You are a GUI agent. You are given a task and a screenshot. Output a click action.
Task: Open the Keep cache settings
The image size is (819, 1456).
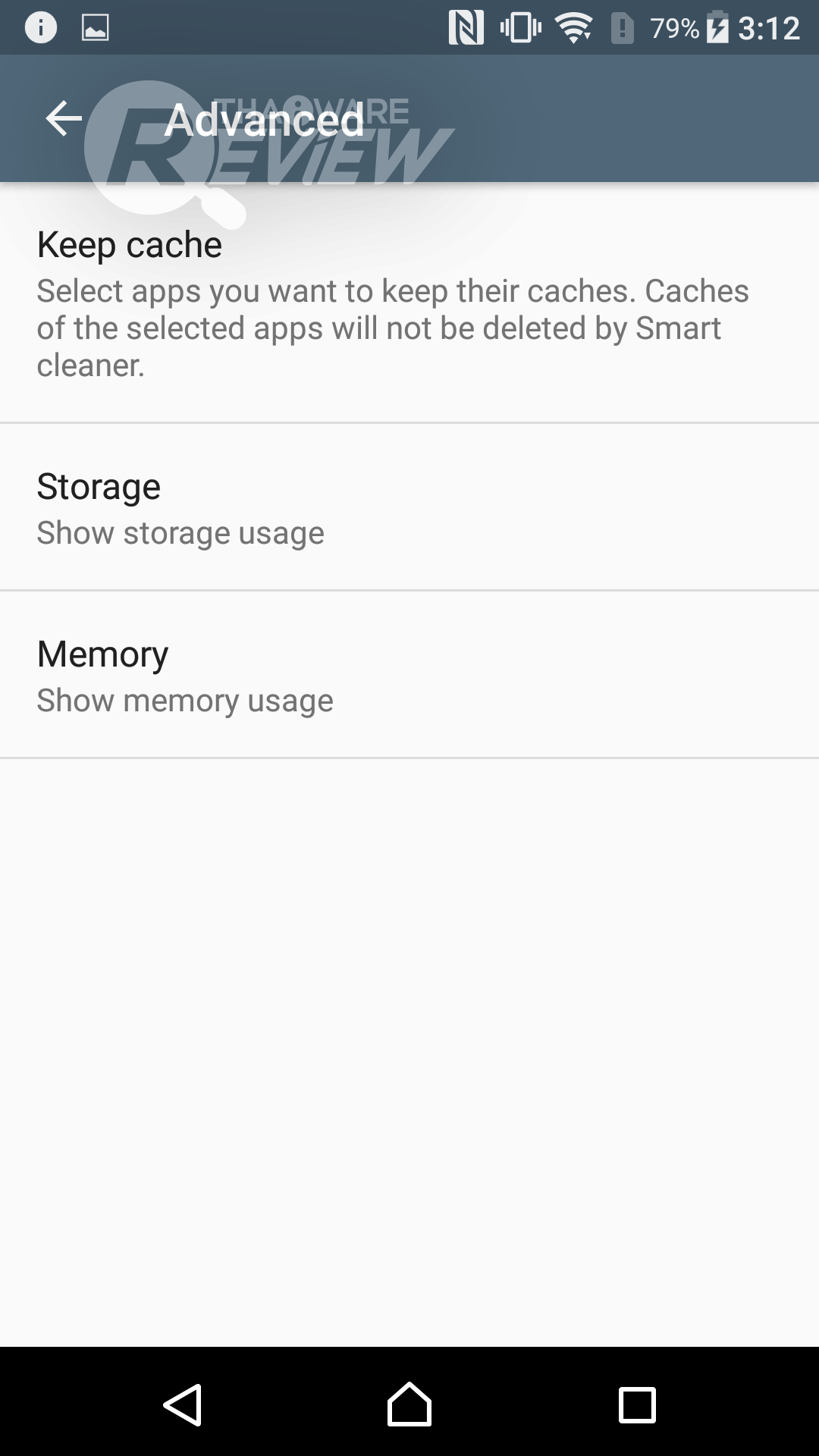click(409, 303)
